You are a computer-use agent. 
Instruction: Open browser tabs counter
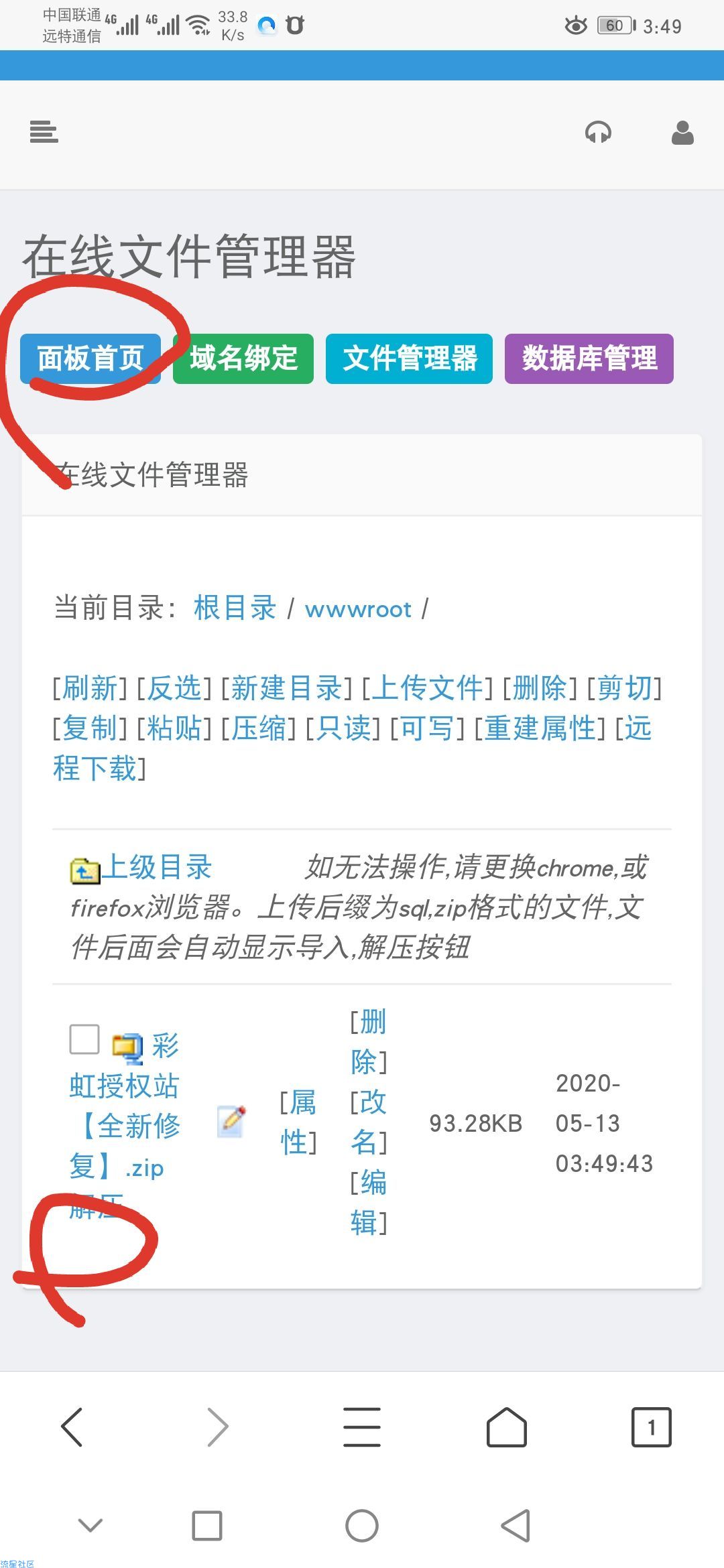tap(651, 1427)
